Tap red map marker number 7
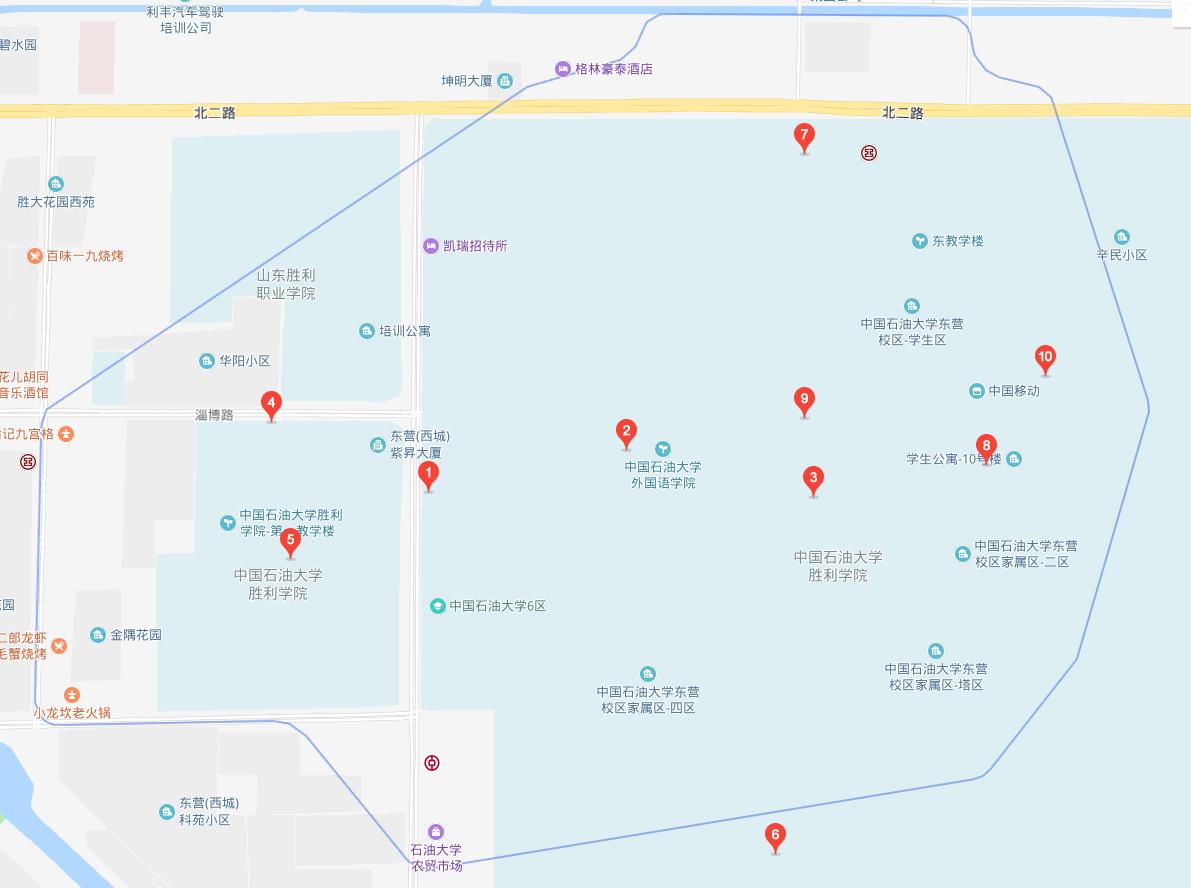Image resolution: width=1191 pixels, height=888 pixels. tap(803, 135)
